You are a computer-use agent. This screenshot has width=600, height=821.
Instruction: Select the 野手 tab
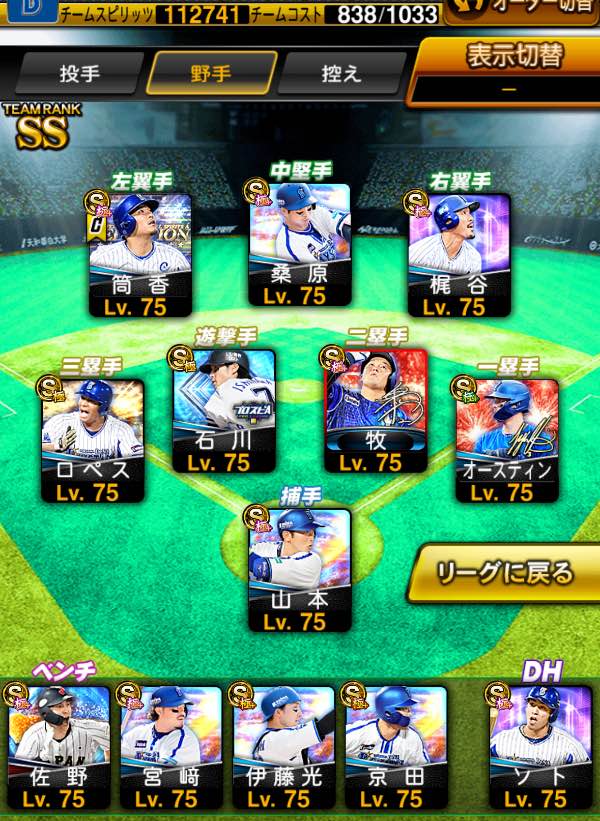coord(209,73)
